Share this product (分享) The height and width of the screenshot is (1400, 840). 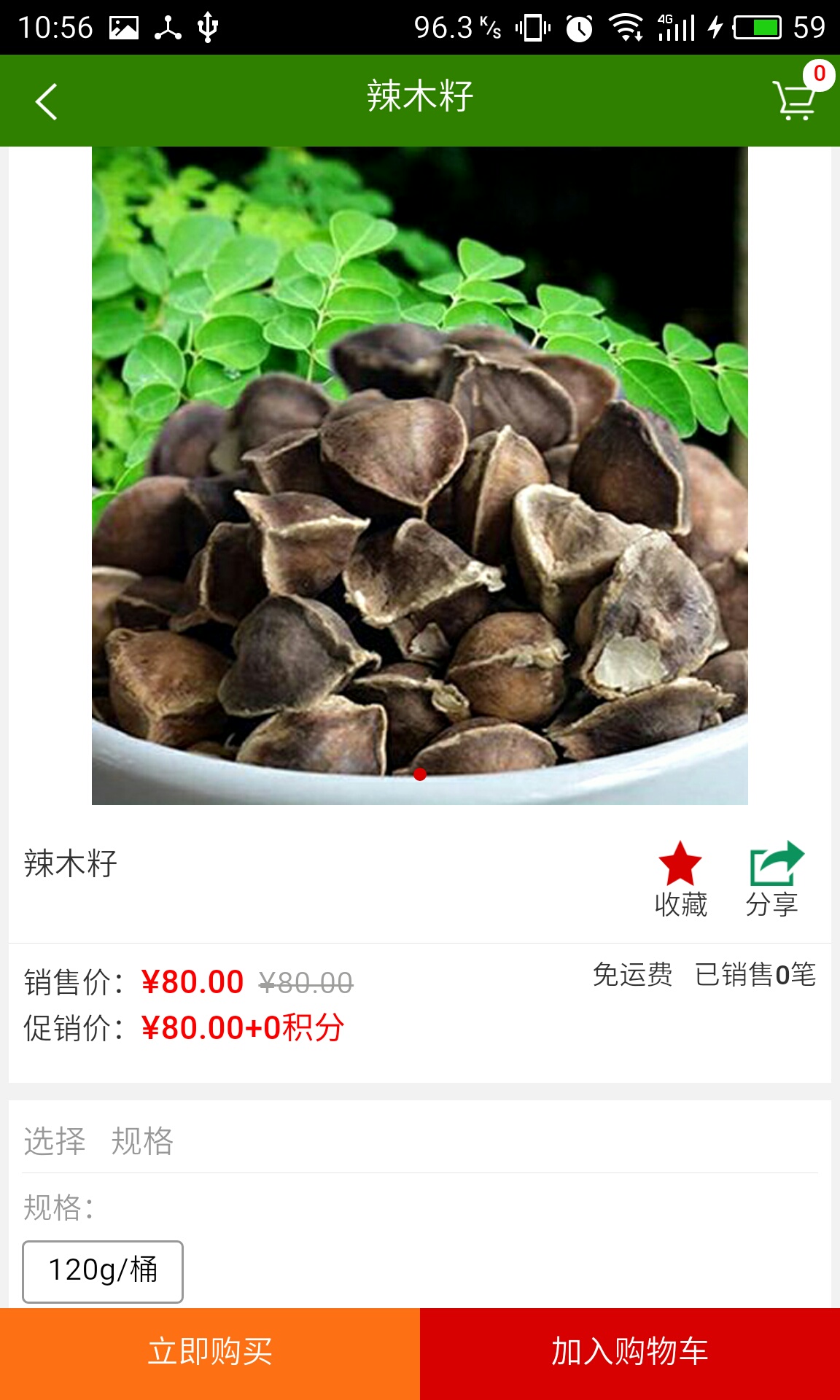(774, 879)
